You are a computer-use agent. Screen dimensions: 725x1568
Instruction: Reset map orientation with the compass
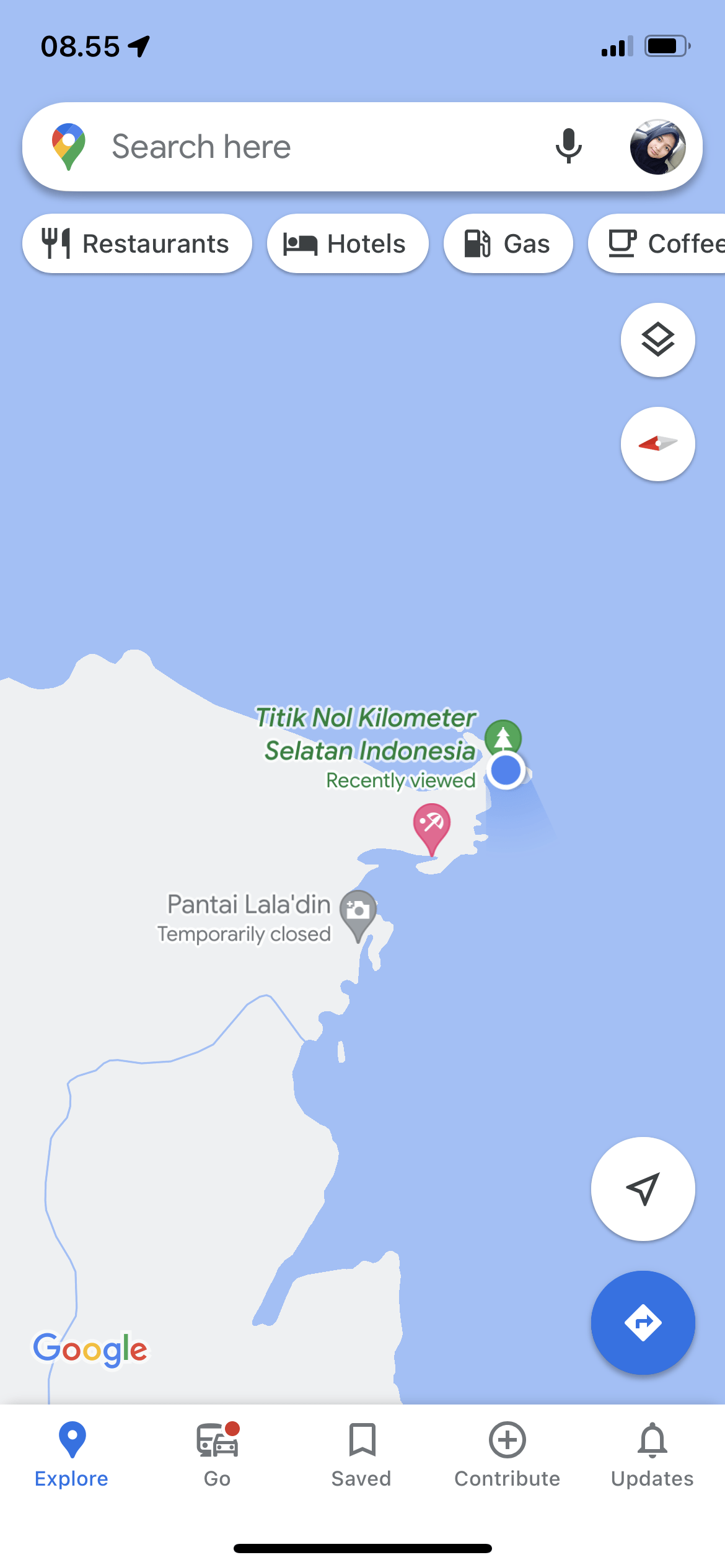(x=657, y=444)
